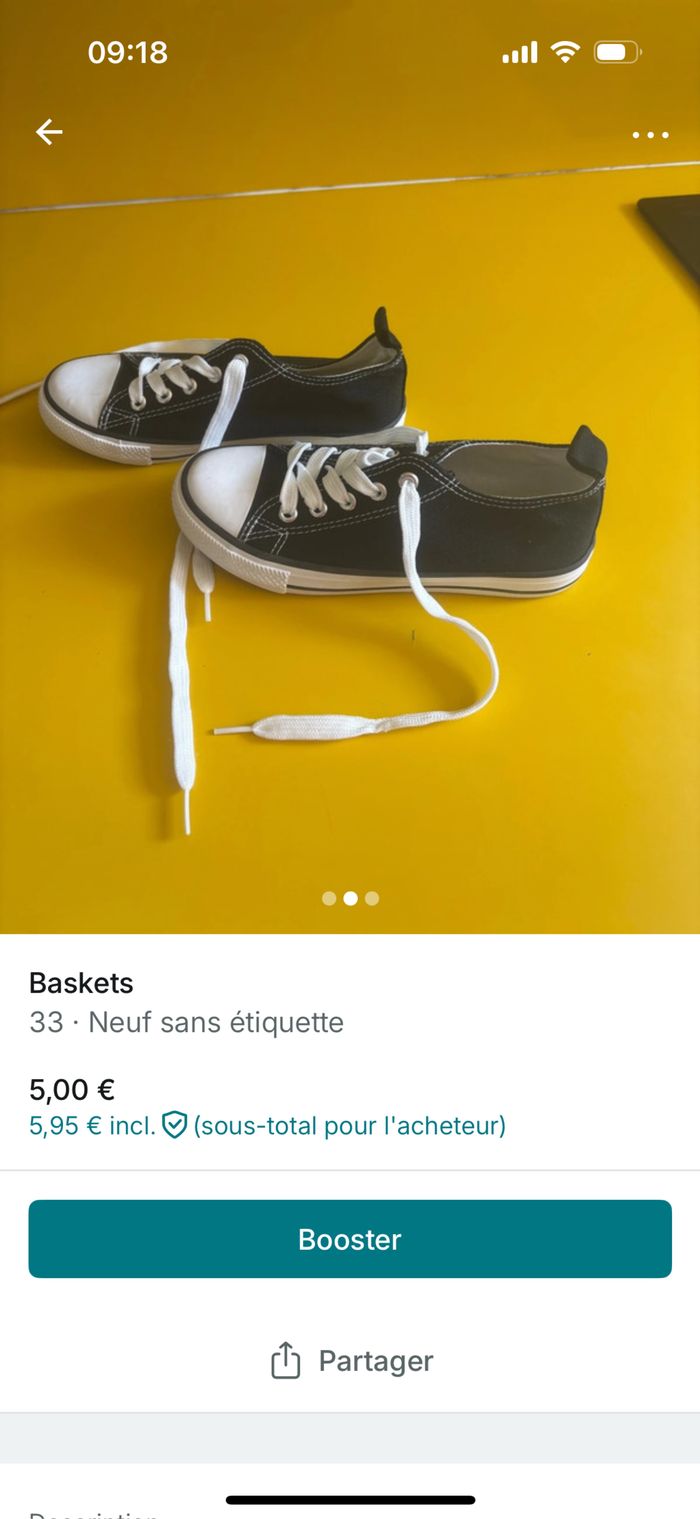Share this listing via Partager
Viewport: 700px width, 1519px height.
pos(351,1361)
